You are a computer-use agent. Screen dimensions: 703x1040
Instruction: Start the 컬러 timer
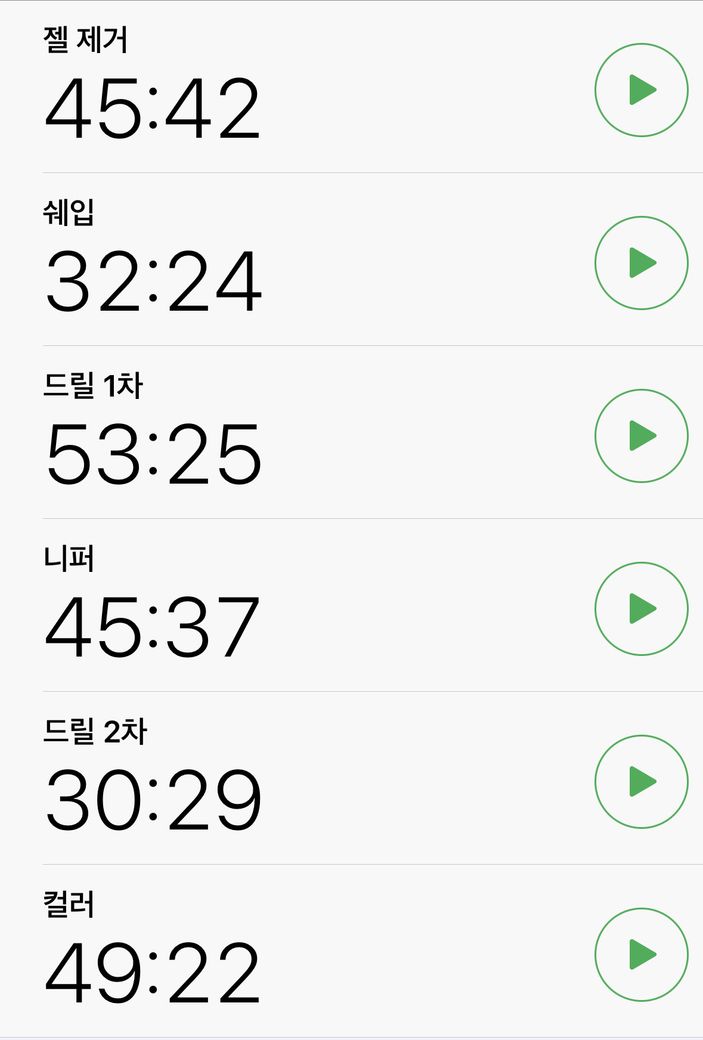click(x=641, y=955)
